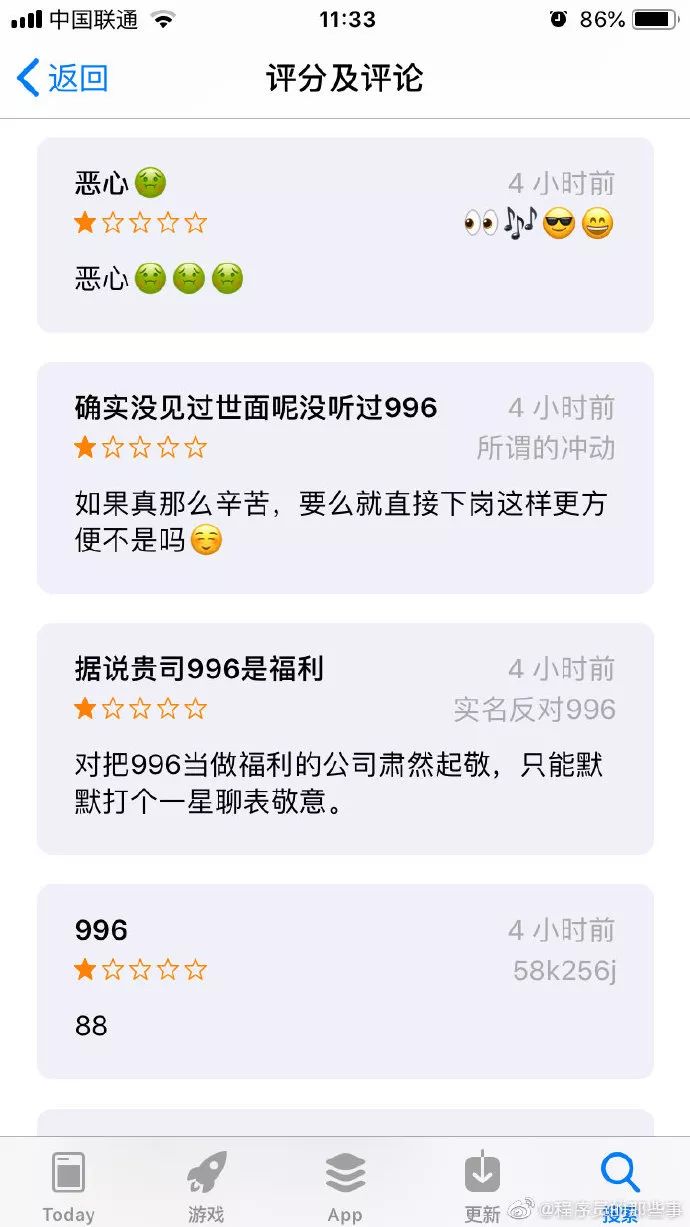Open the review titled 据说贵司996是福利
This screenshot has width=690, height=1227.
[x=345, y=738]
